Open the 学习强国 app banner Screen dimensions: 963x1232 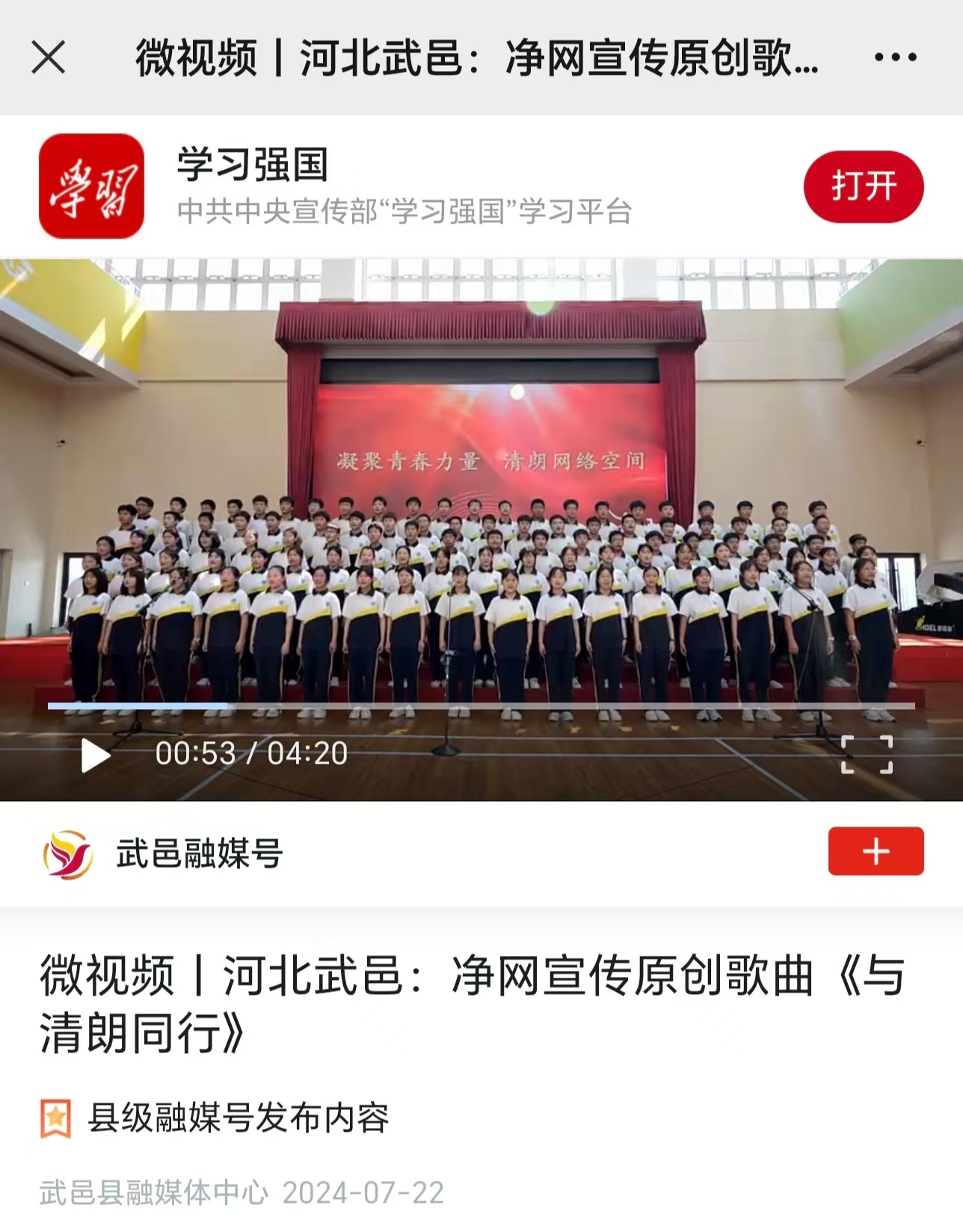(404, 186)
